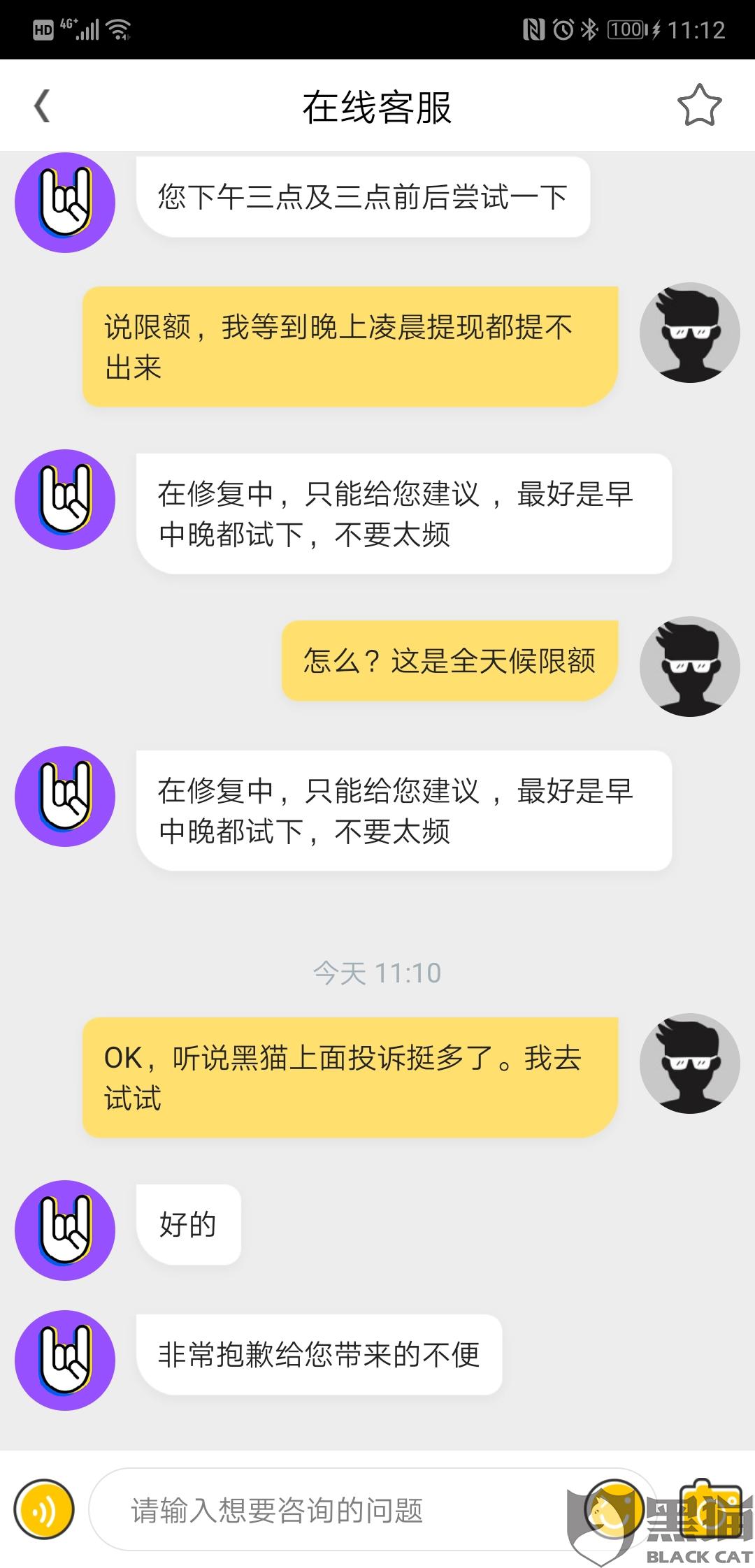Viewport: 755px width, 1568px height.
Task: Go back from the 在线客服 chat
Action: pyautogui.click(x=42, y=107)
